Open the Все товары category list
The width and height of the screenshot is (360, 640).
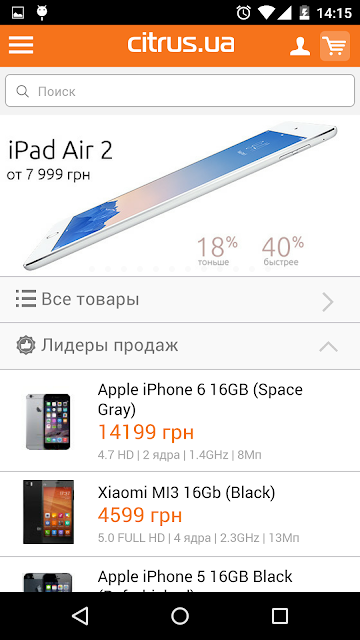coord(180,300)
